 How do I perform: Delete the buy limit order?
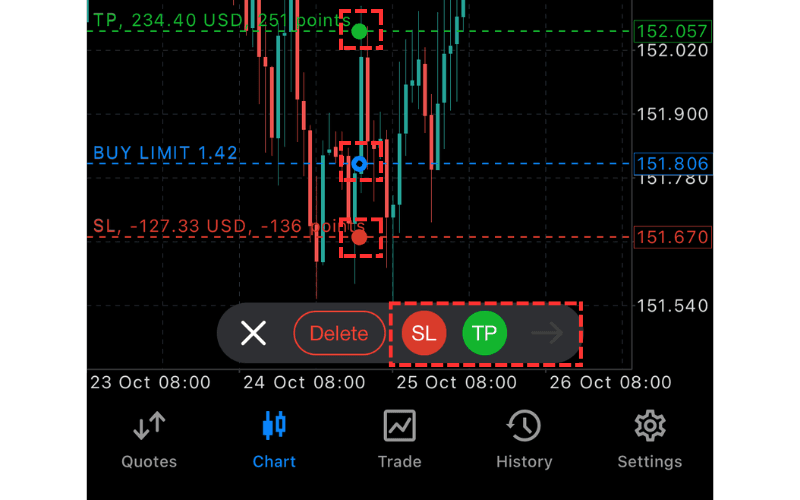339,333
